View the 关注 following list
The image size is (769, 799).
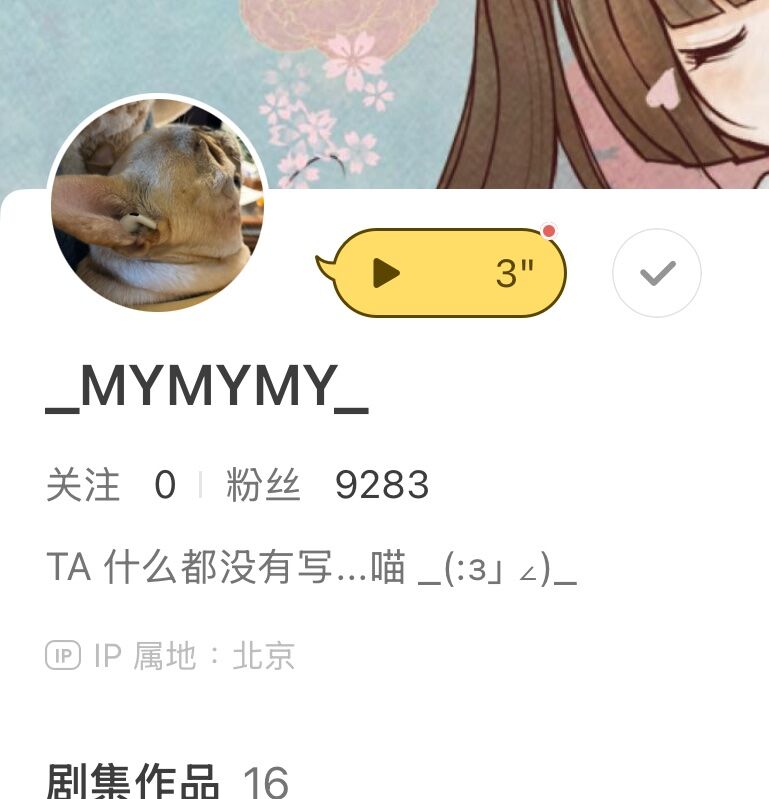coord(110,485)
